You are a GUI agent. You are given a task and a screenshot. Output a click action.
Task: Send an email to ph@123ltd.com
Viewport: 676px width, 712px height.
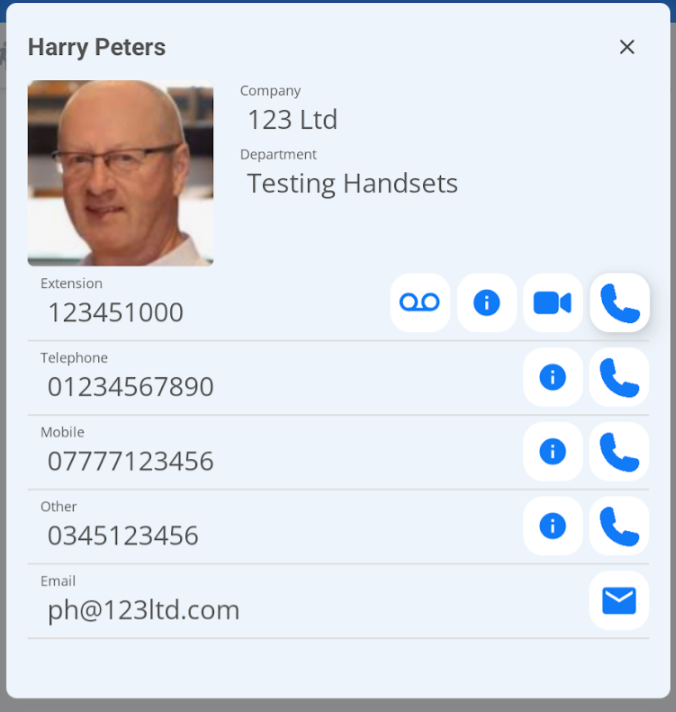pos(620,600)
